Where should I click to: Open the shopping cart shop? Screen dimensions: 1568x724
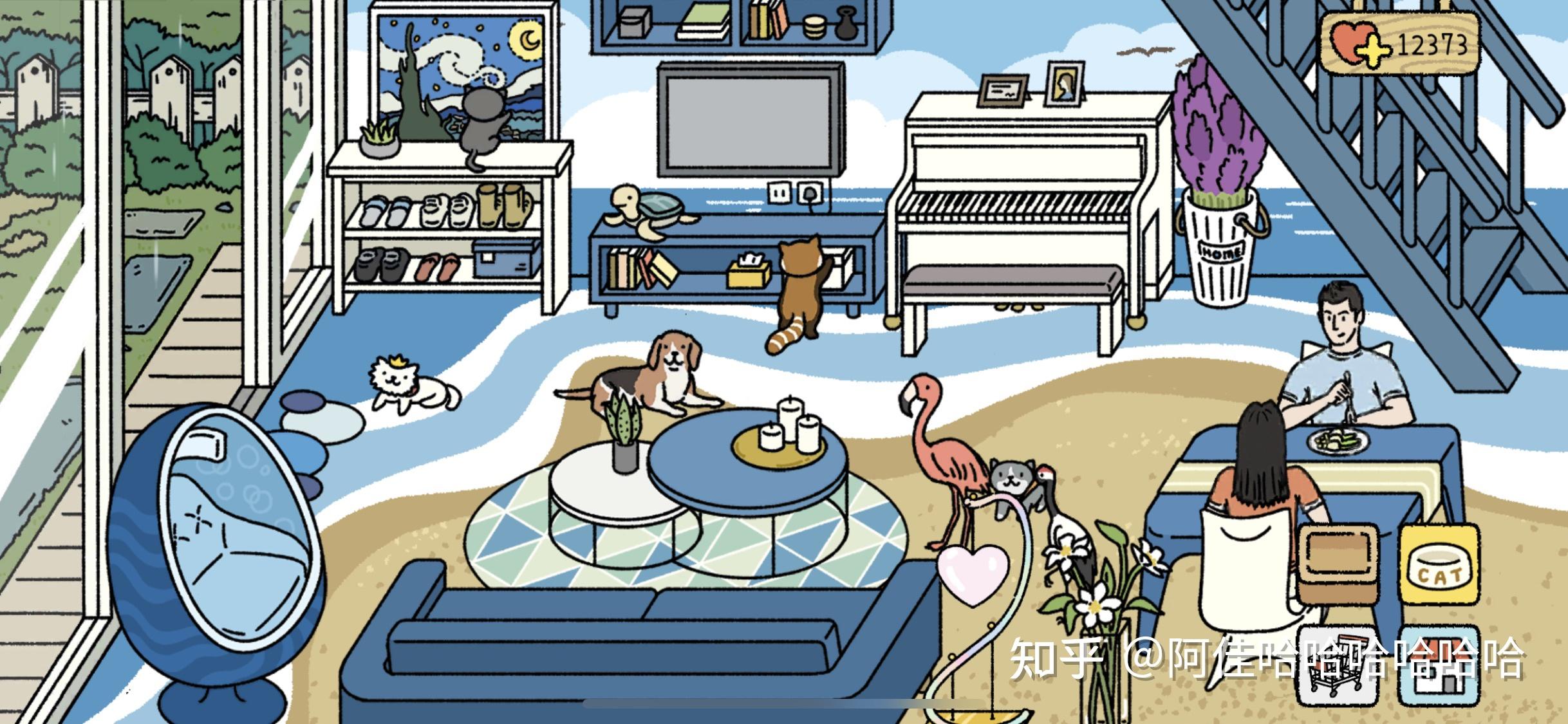1338,666
